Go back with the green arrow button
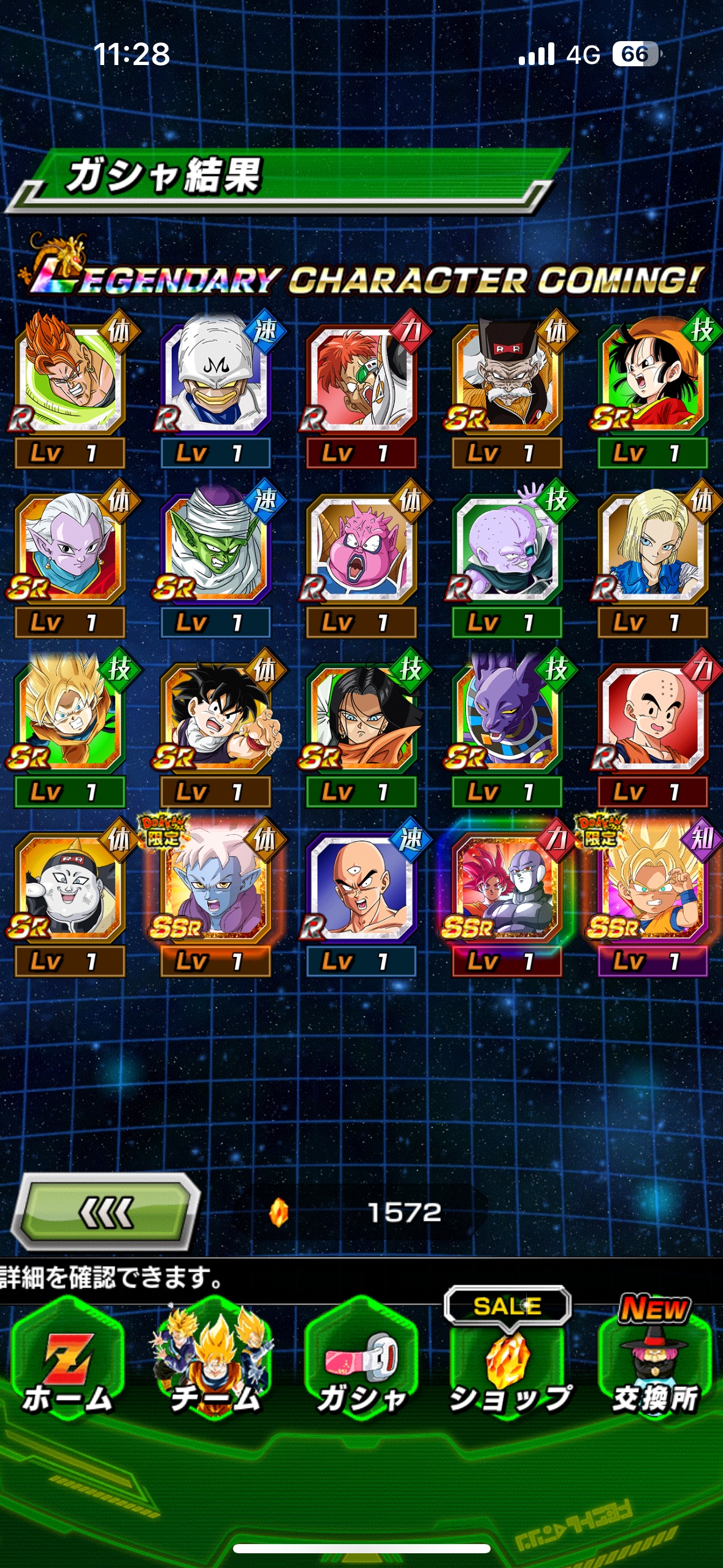 [106, 1212]
